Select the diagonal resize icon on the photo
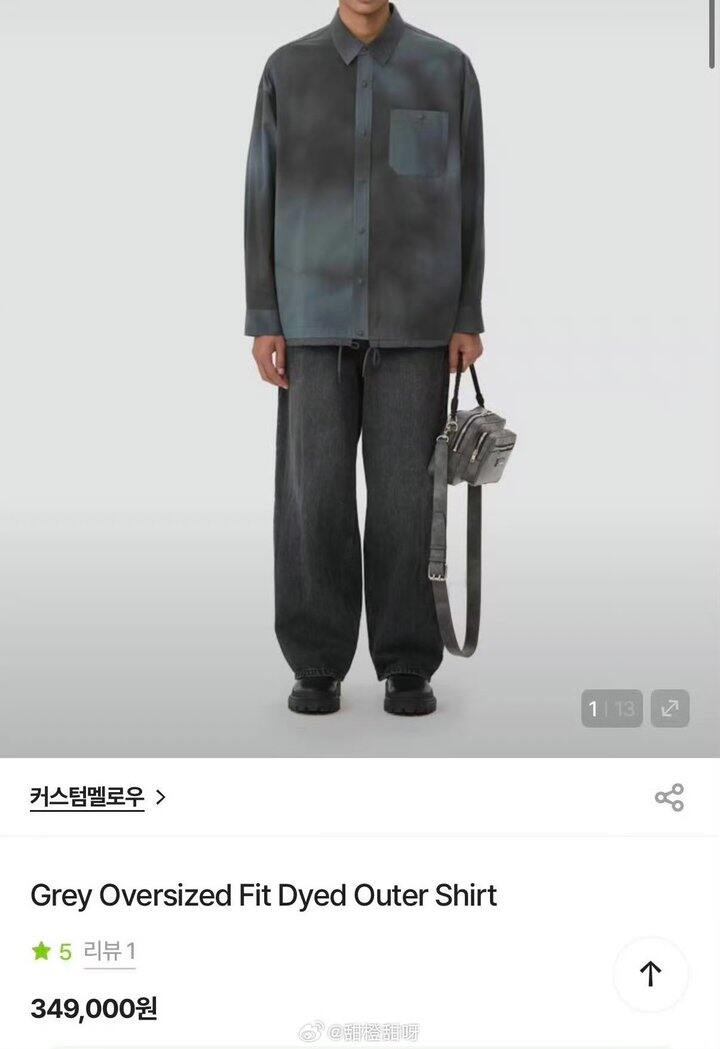 670,706
